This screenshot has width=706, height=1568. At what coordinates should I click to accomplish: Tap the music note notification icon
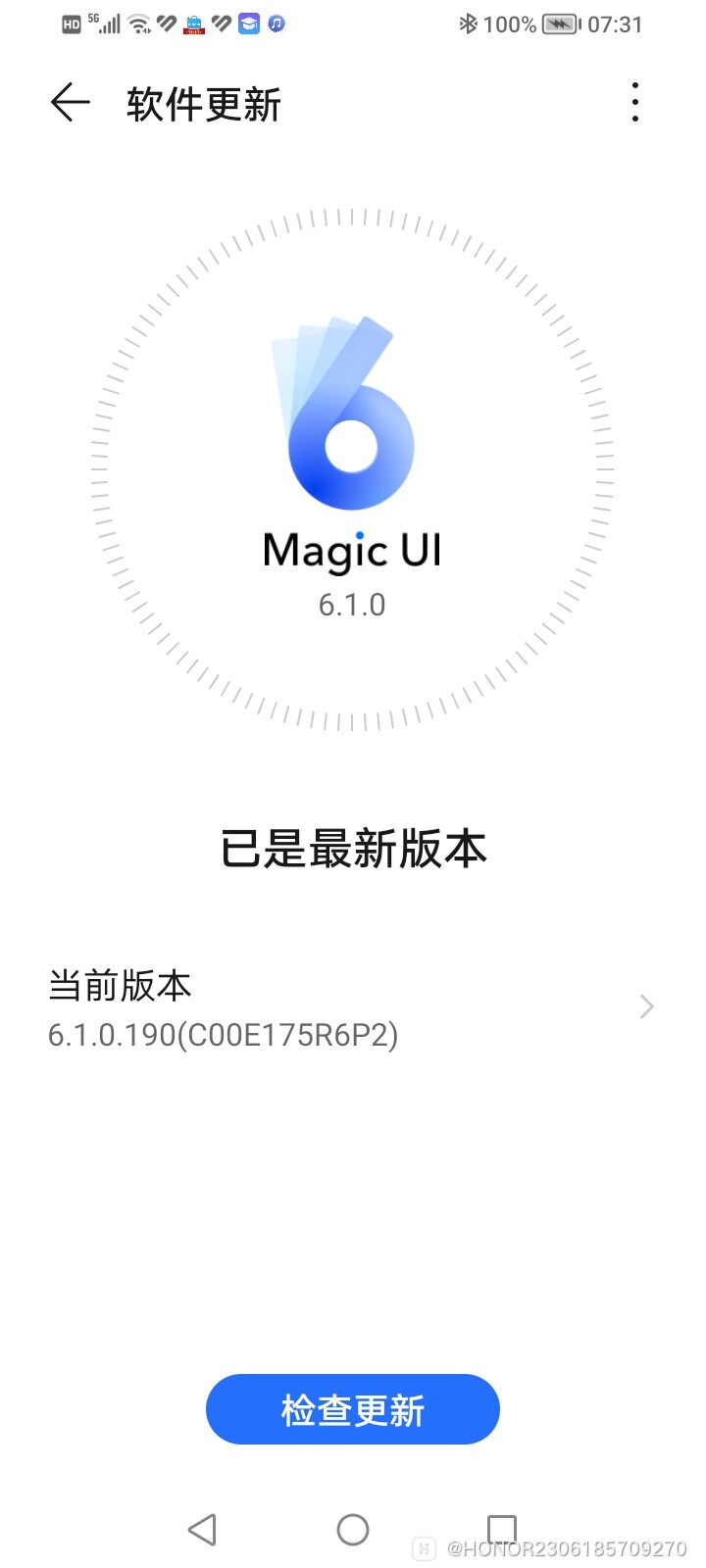[275, 24]
